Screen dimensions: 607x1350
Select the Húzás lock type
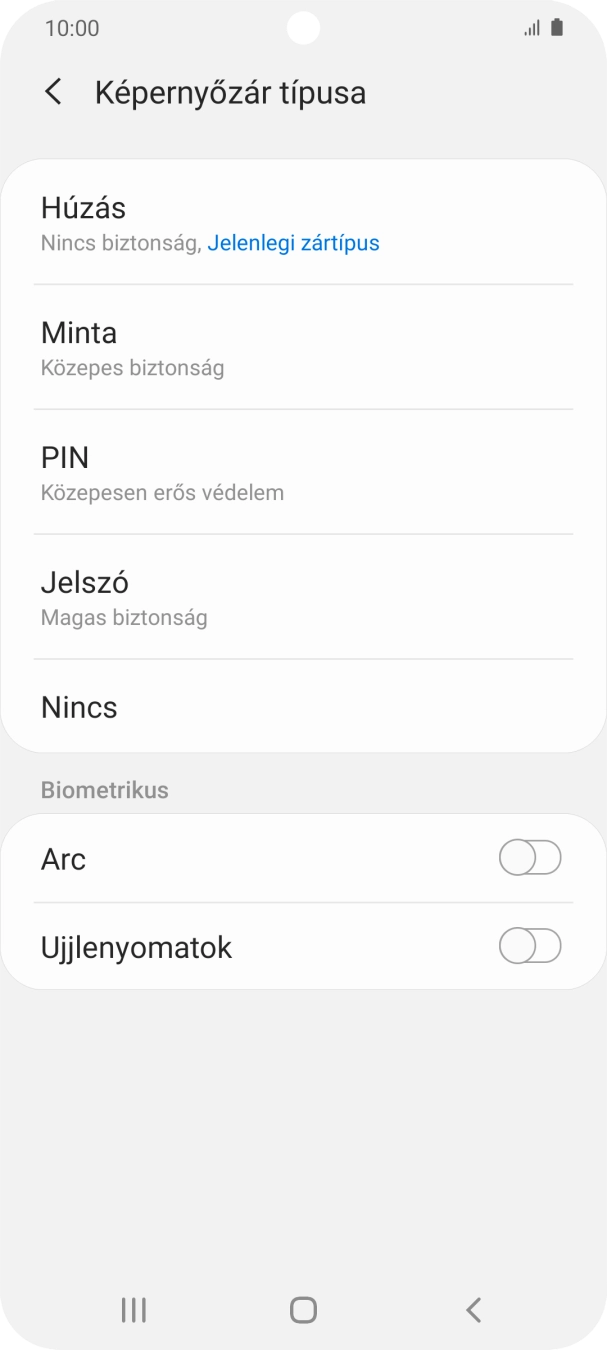pos(303,223)
